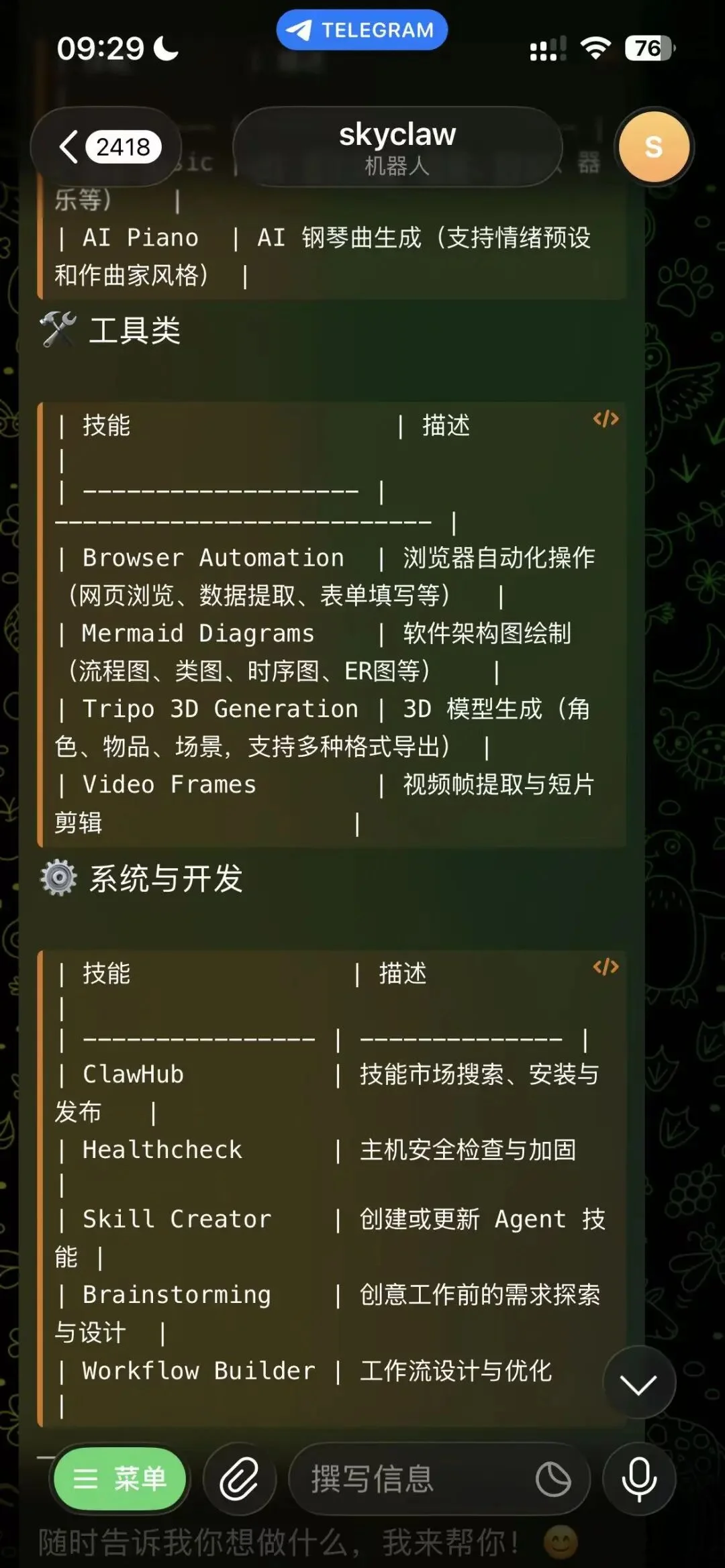Tap the blue TELEGRAM banner at top
Image resolution: width=725 pixels, height=1568 pixels.
point(362,29)
